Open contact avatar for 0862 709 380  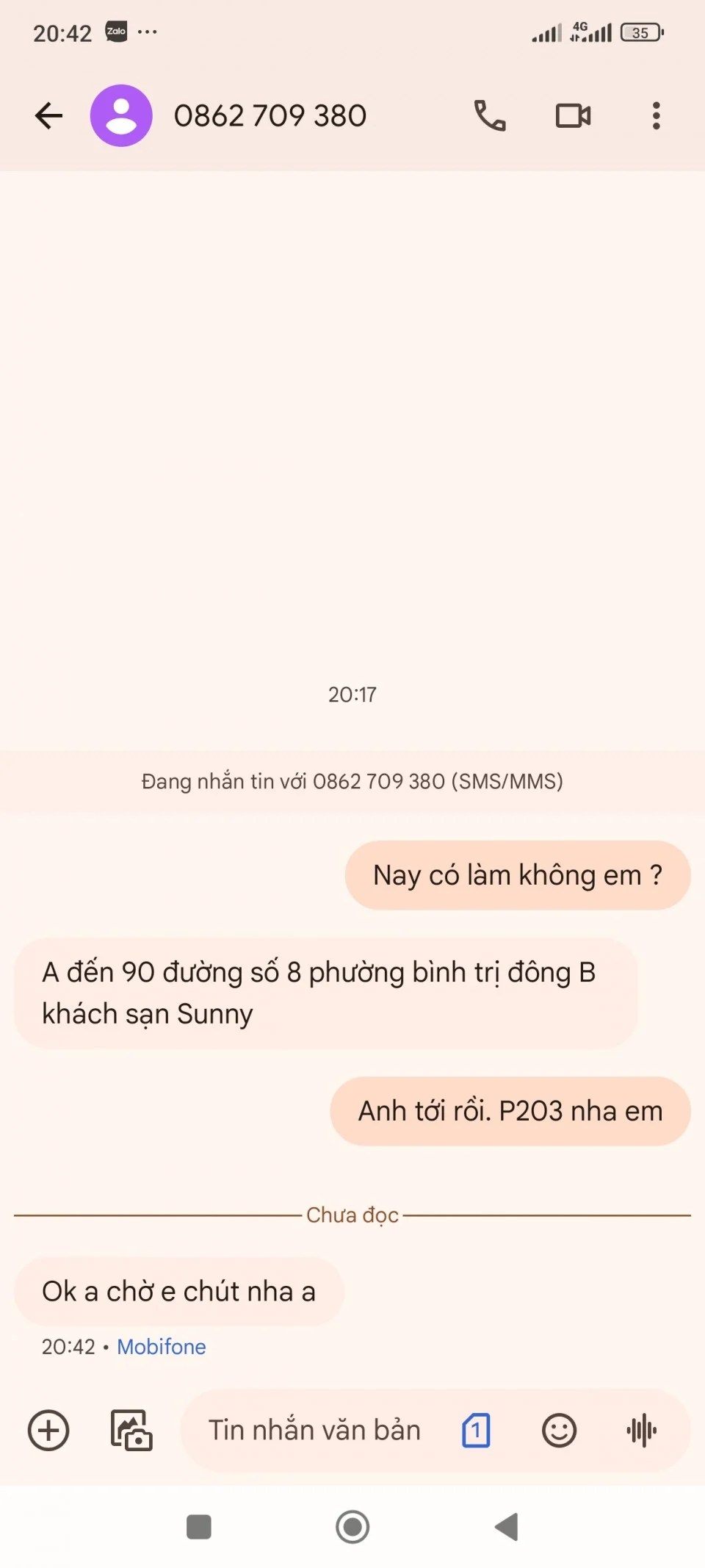pyautogui.click(x=121, y=115)
